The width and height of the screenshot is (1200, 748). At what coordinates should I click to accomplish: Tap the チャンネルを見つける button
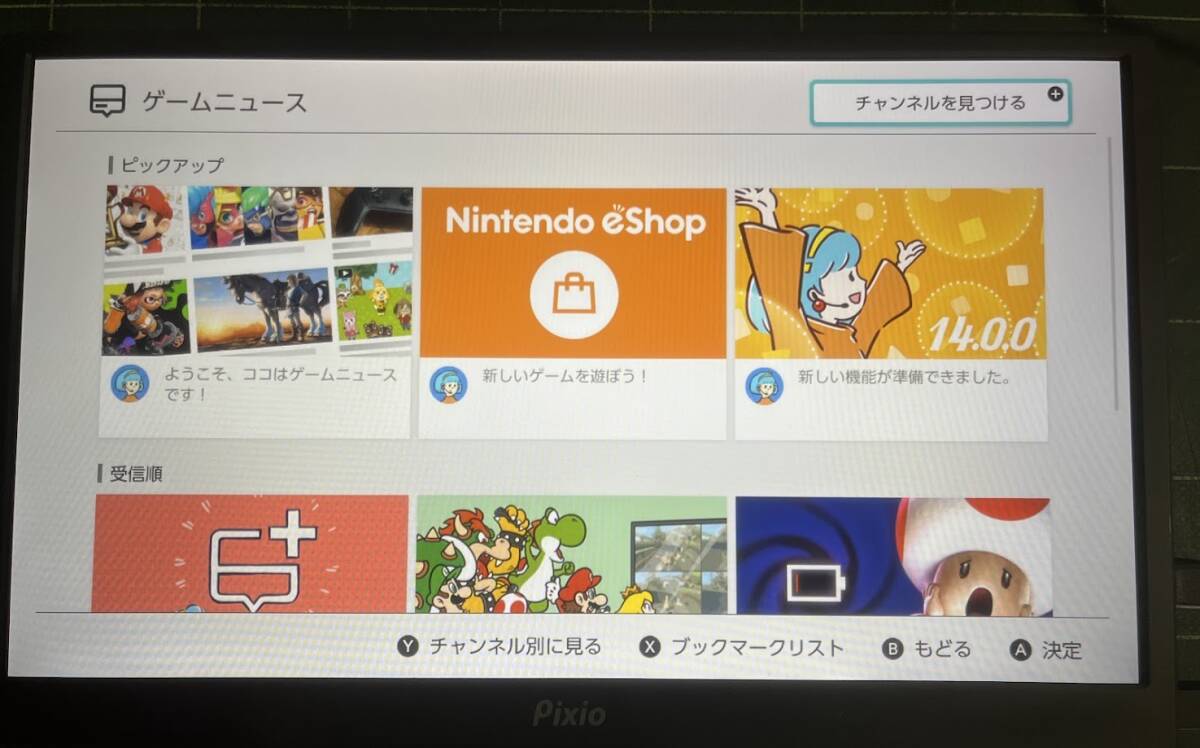point(939,103)
